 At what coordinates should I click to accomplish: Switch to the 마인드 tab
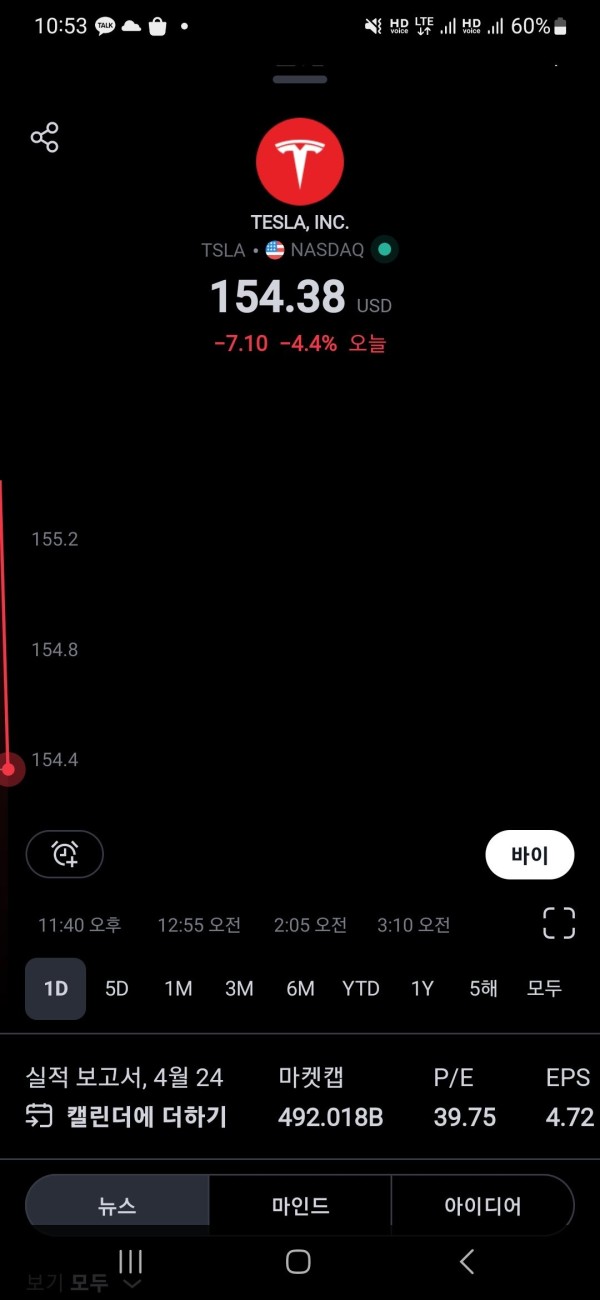pos(300,1205)
